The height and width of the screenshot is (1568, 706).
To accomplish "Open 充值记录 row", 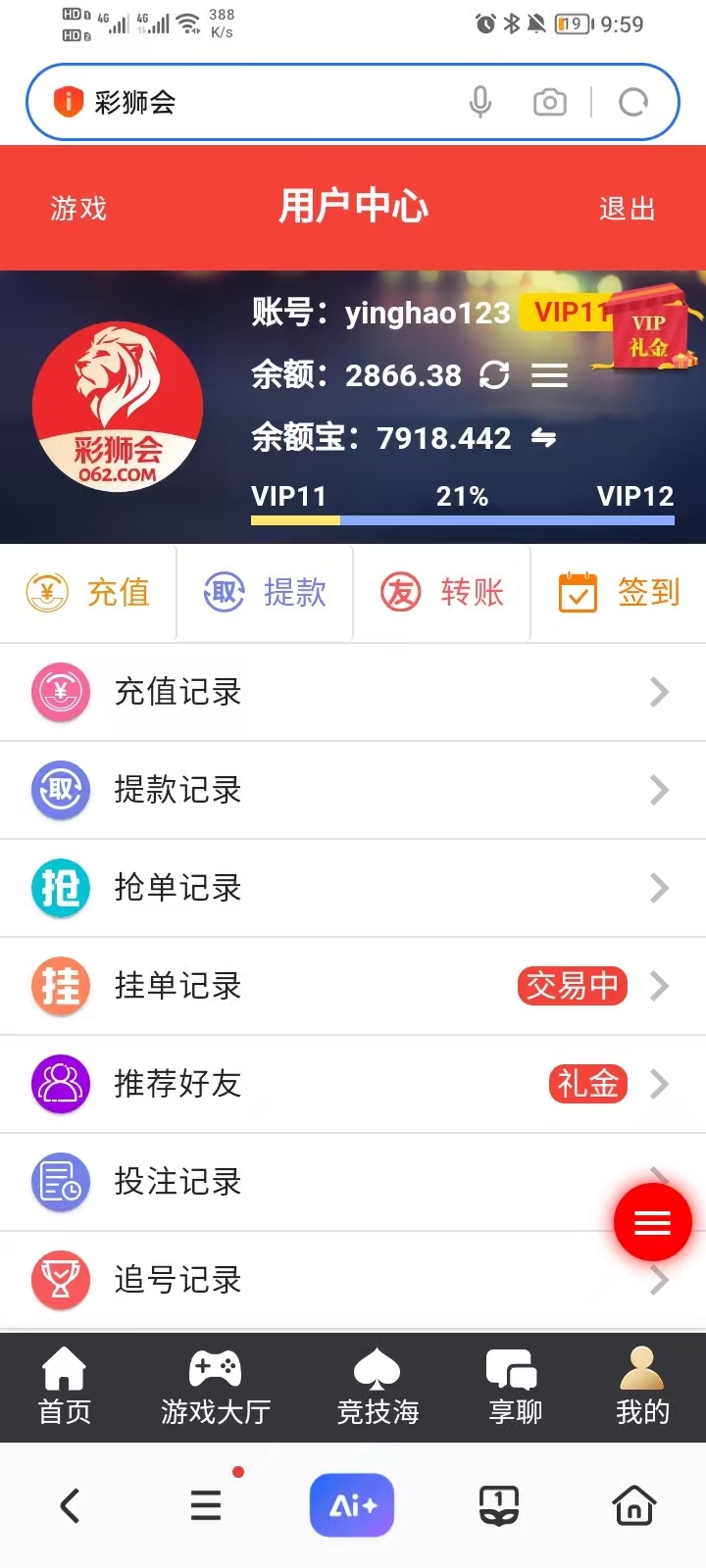I will [x=353, y=692].
